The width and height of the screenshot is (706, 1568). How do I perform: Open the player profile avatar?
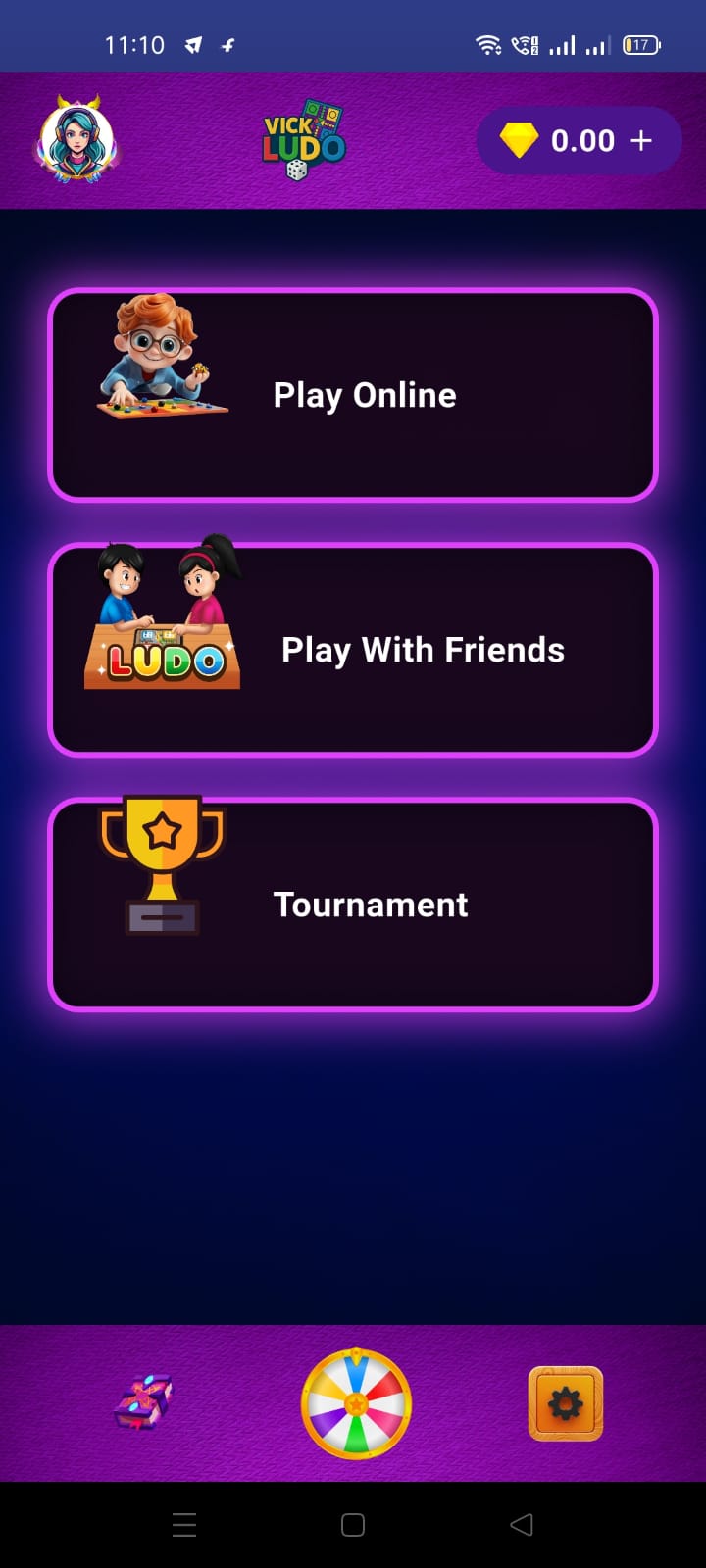pyautogui.click(x=76, y=141)
